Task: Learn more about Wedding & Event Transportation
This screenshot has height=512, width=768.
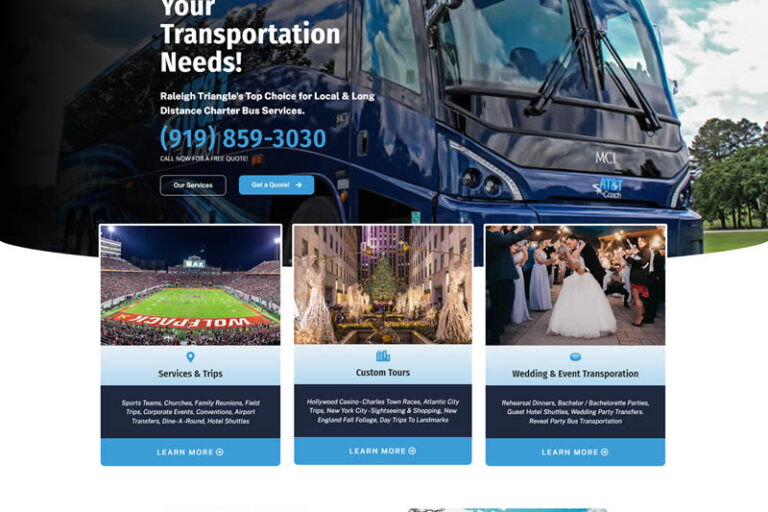Action: coord(575,452)
